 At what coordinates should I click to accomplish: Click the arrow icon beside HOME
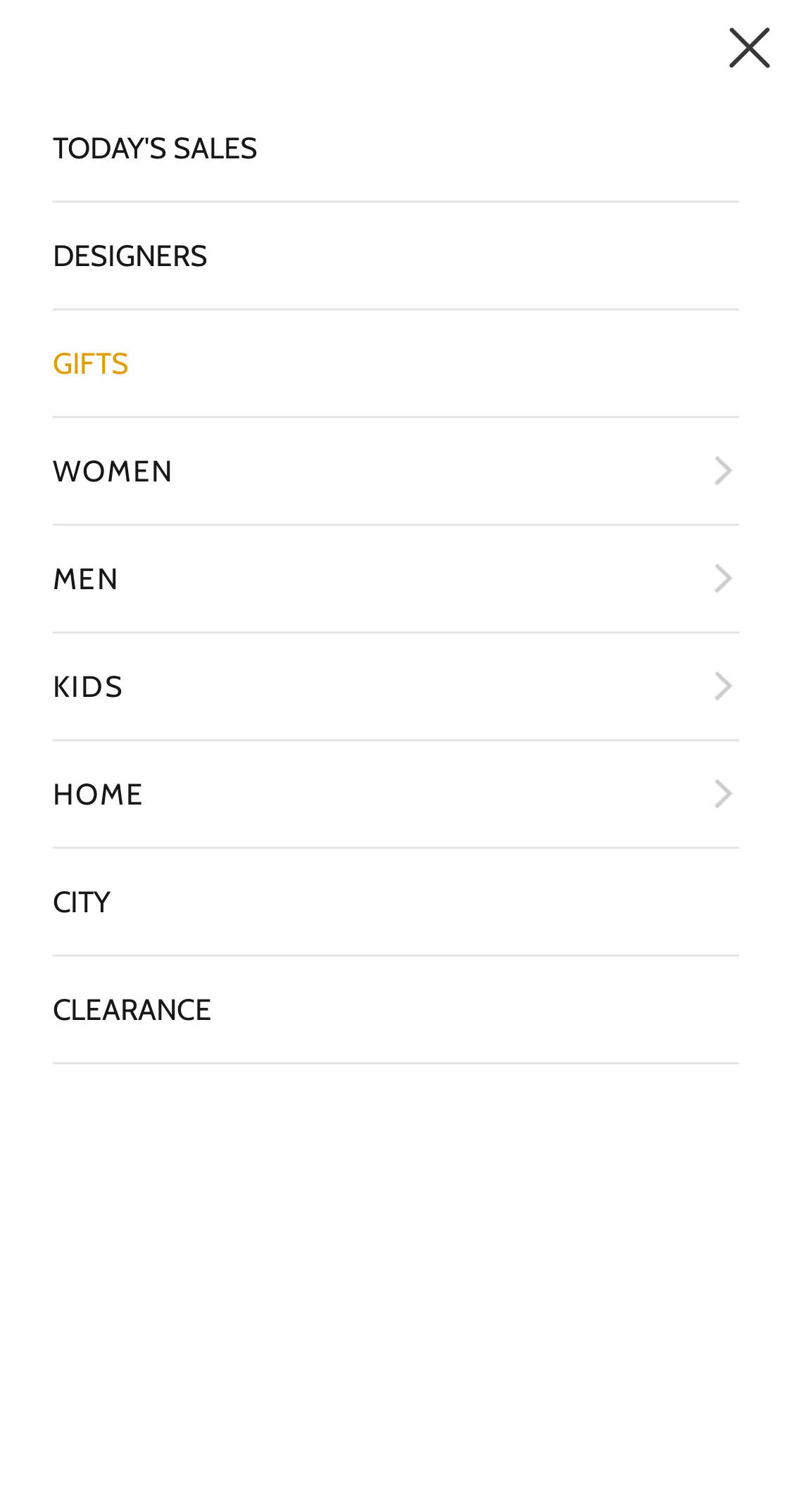723,793
